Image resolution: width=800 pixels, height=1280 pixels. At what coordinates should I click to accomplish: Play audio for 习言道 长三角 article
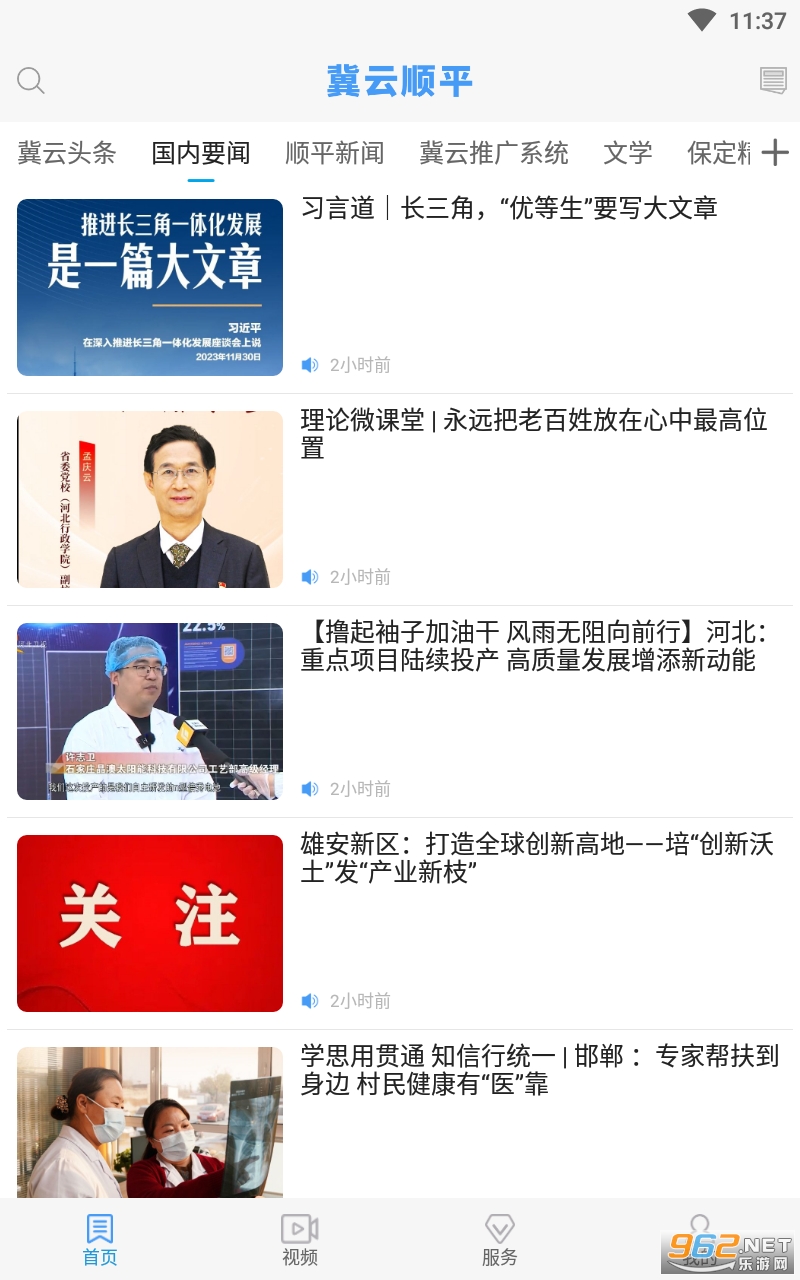point(310,365)
